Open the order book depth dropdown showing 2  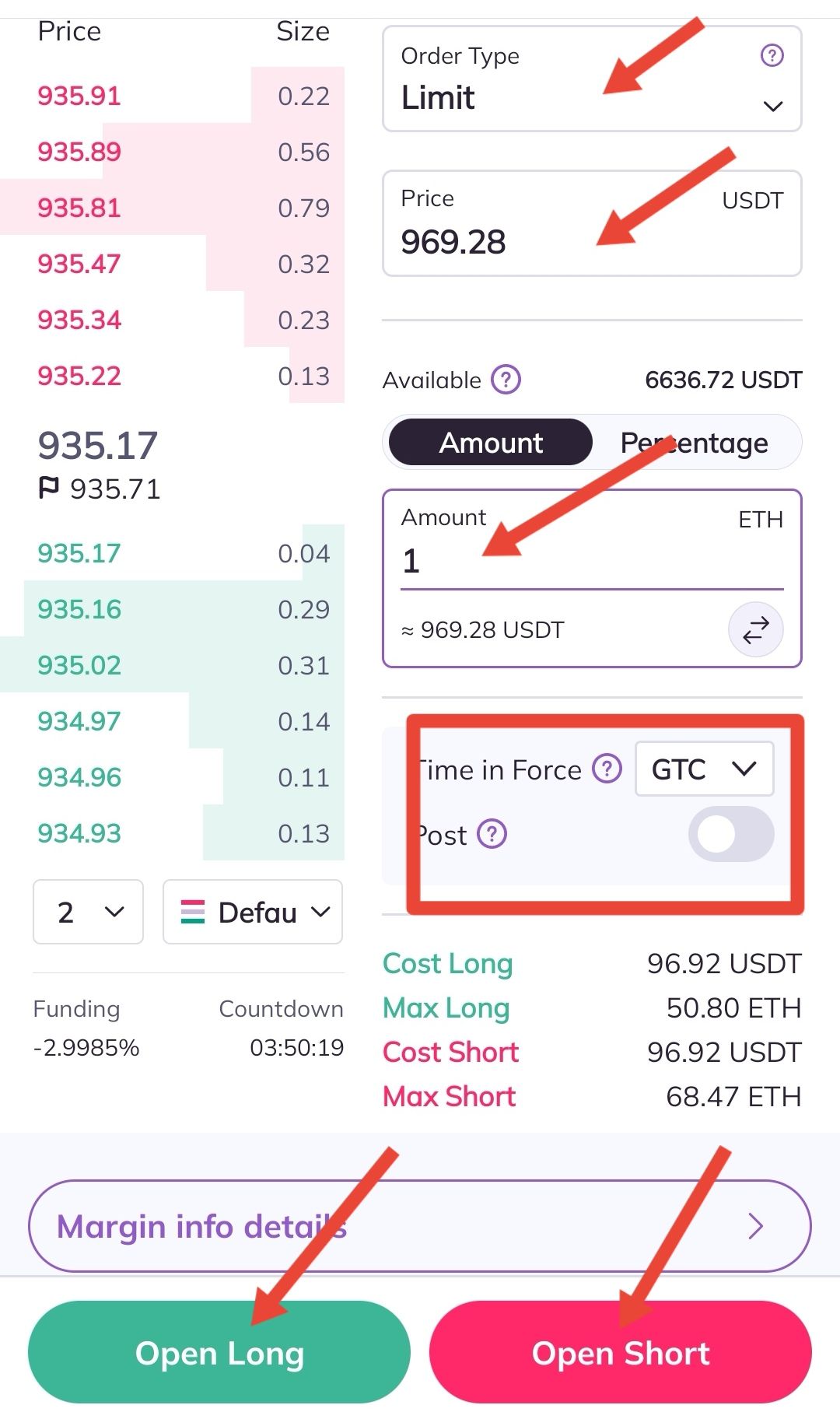click(x=88, y=912)
